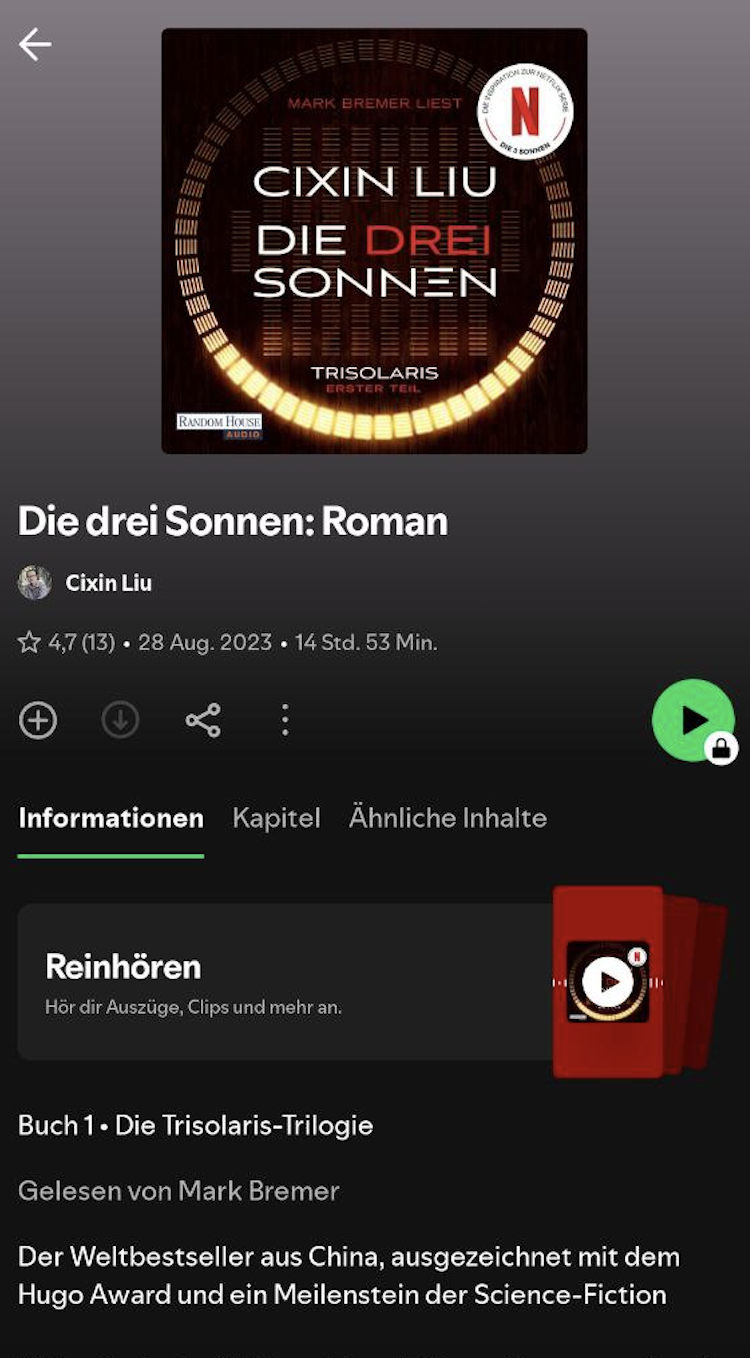The width and height of the screenshot is (750, 1358).
Task: Play the audiobook with the green button
Action: 692,720
